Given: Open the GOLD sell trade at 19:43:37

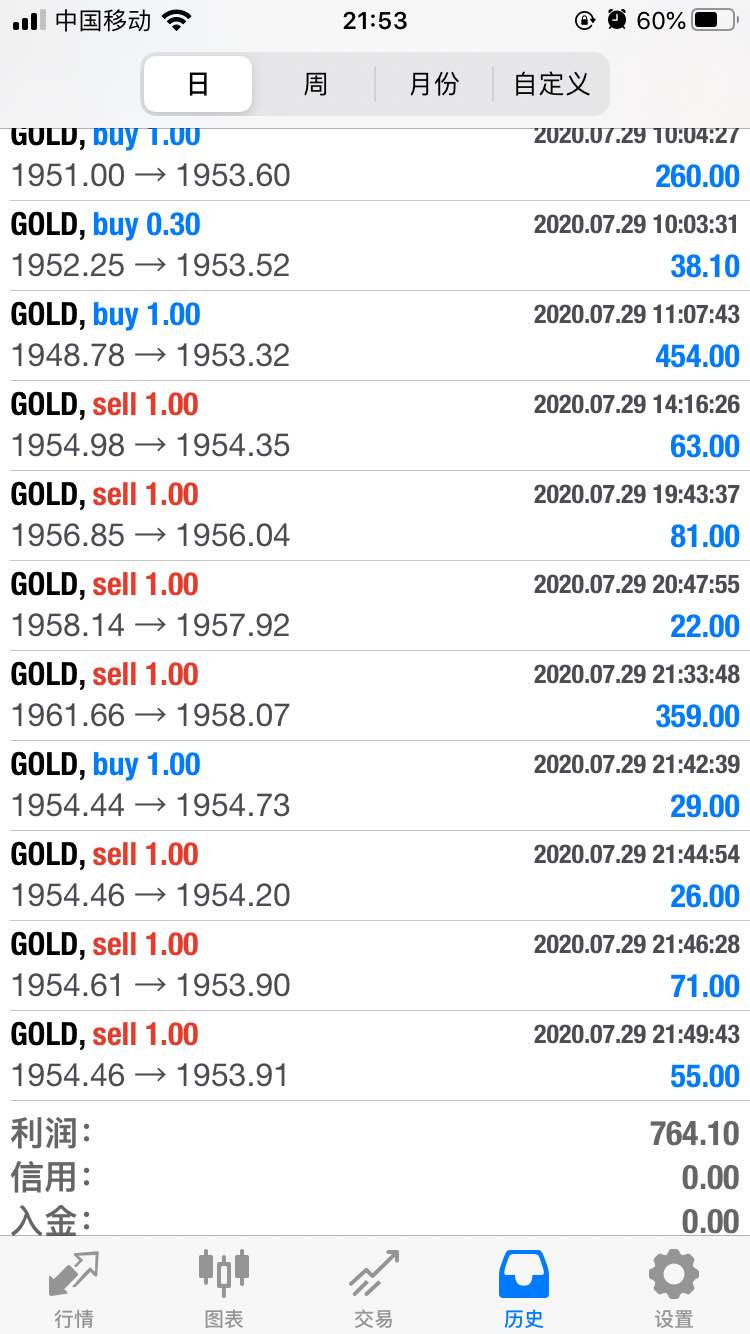Looking at the screenshot, I should 375,515.
